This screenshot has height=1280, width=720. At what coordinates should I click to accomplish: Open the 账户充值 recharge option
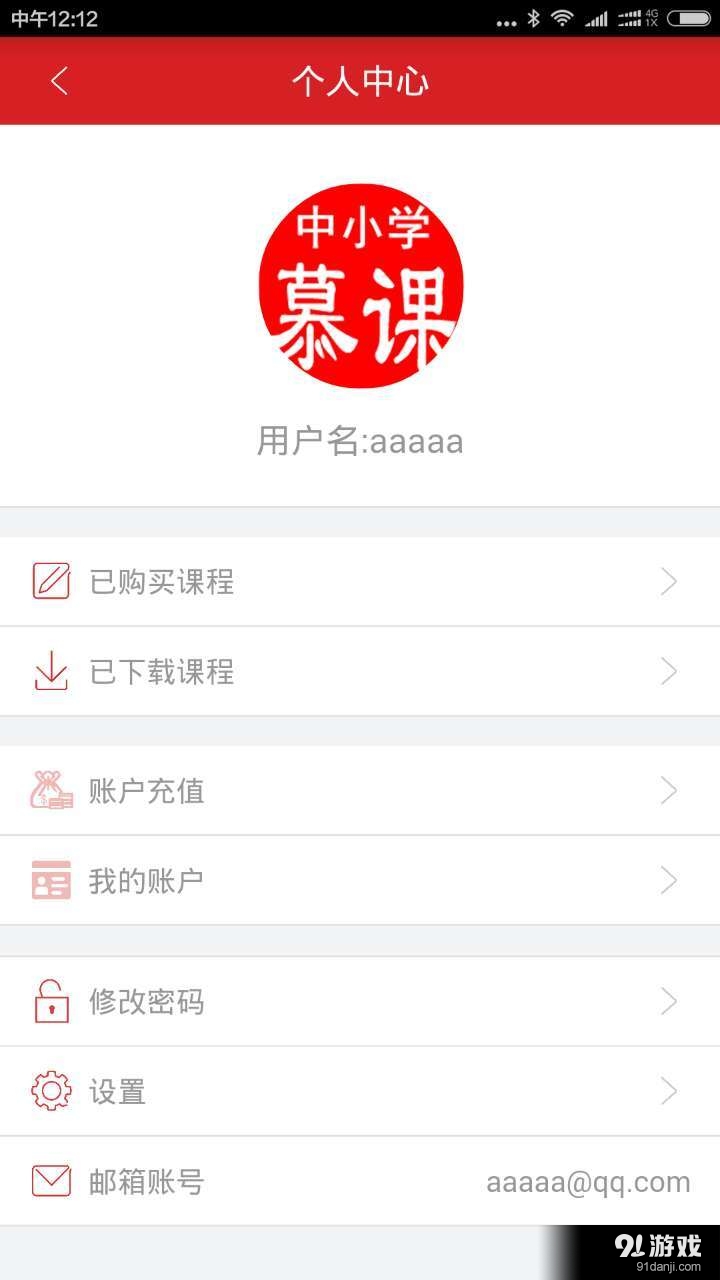pyautogui.click(x=147, y=790)
